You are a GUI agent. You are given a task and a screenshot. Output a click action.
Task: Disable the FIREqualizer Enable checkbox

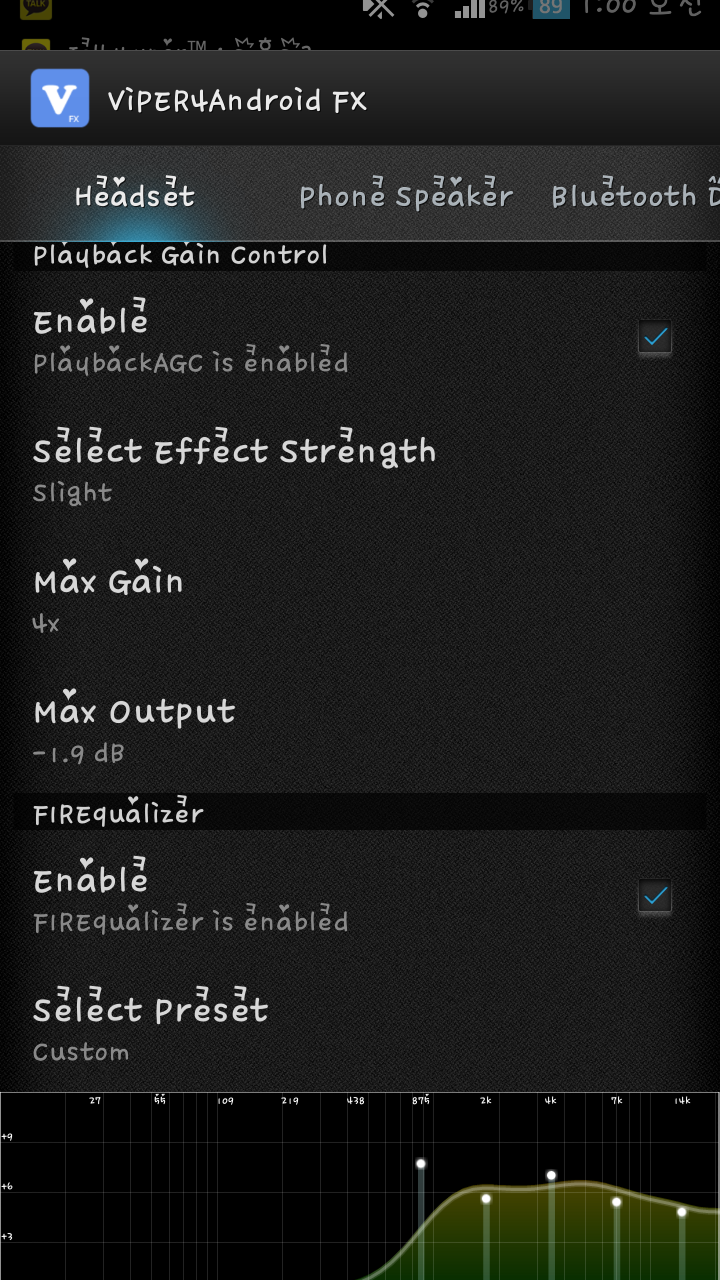tap(655, 897)
